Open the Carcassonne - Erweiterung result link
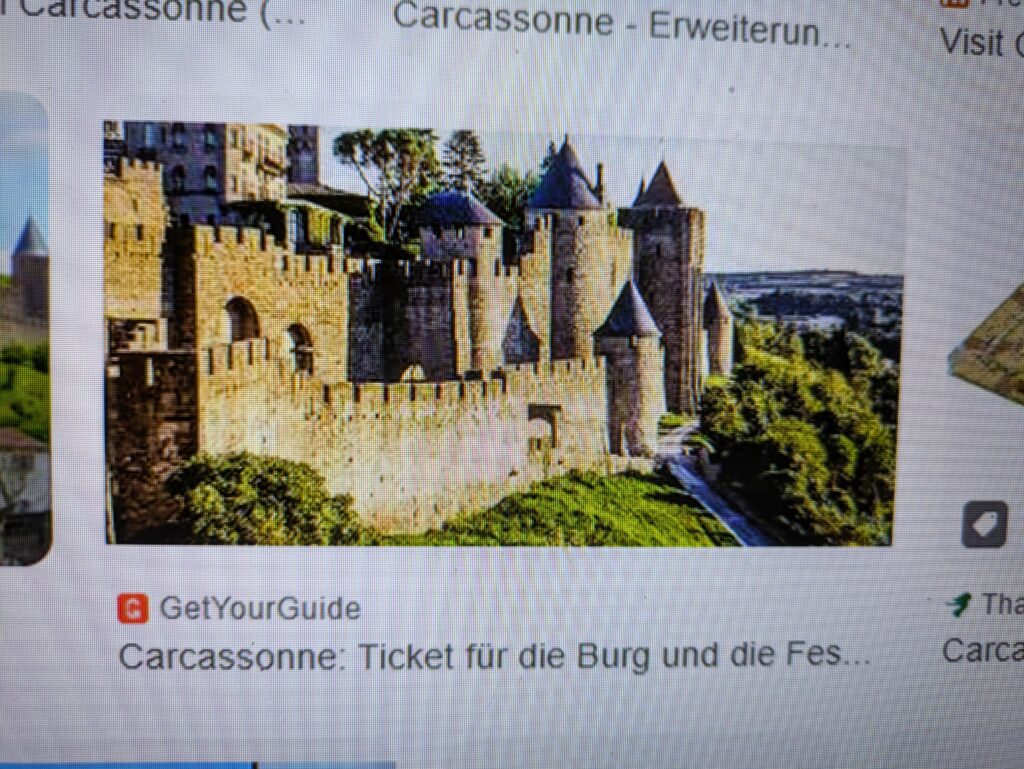 coord(621,21)
